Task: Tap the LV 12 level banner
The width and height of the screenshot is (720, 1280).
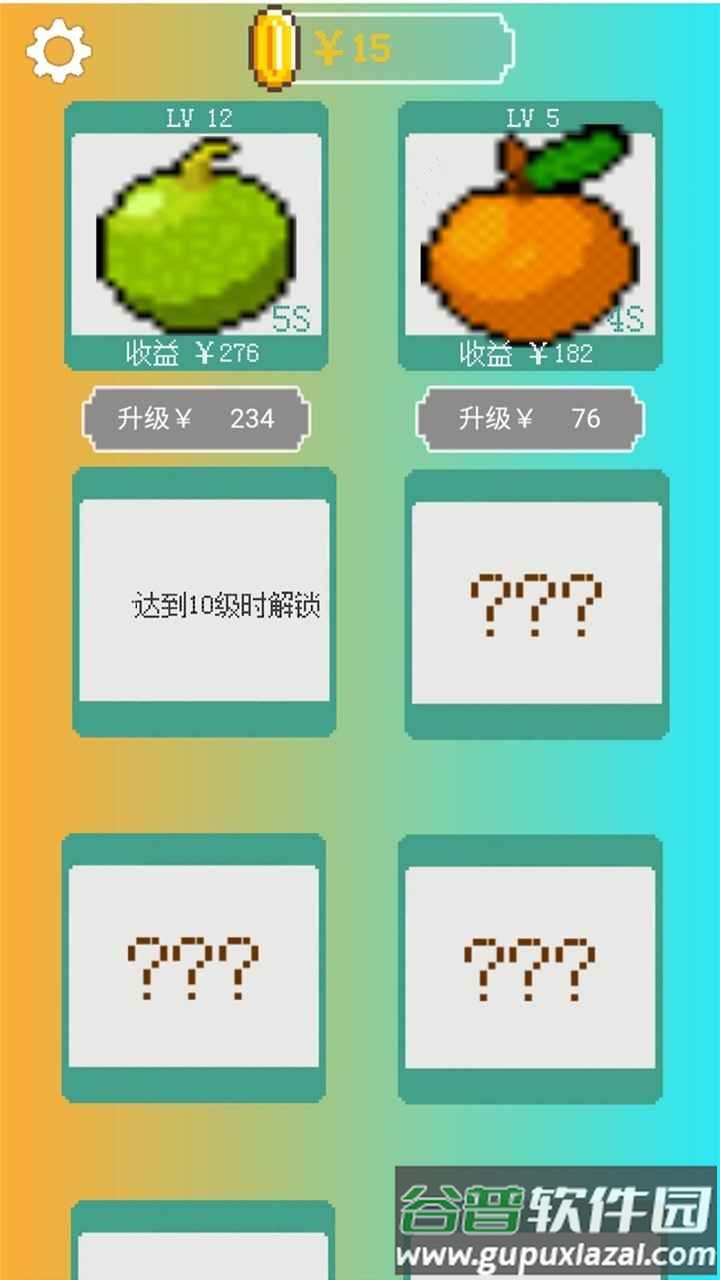Action: 196,117
